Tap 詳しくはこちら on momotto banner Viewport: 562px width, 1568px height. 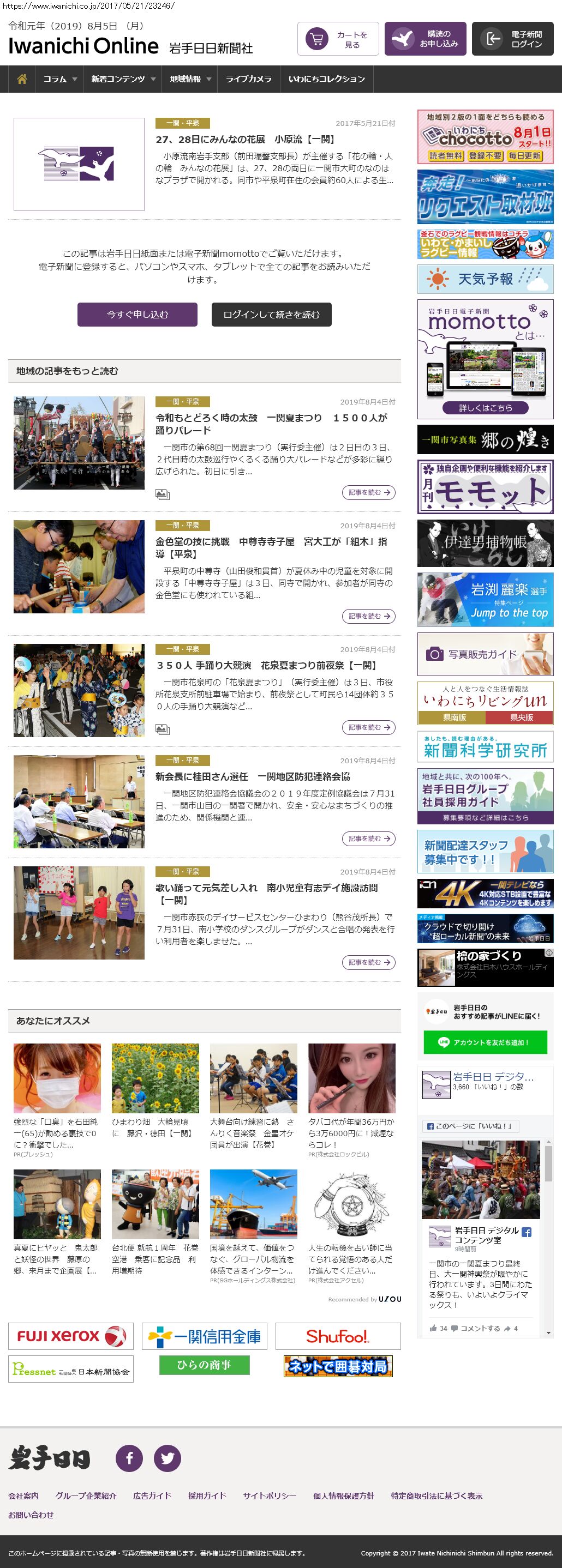point(485,408)
